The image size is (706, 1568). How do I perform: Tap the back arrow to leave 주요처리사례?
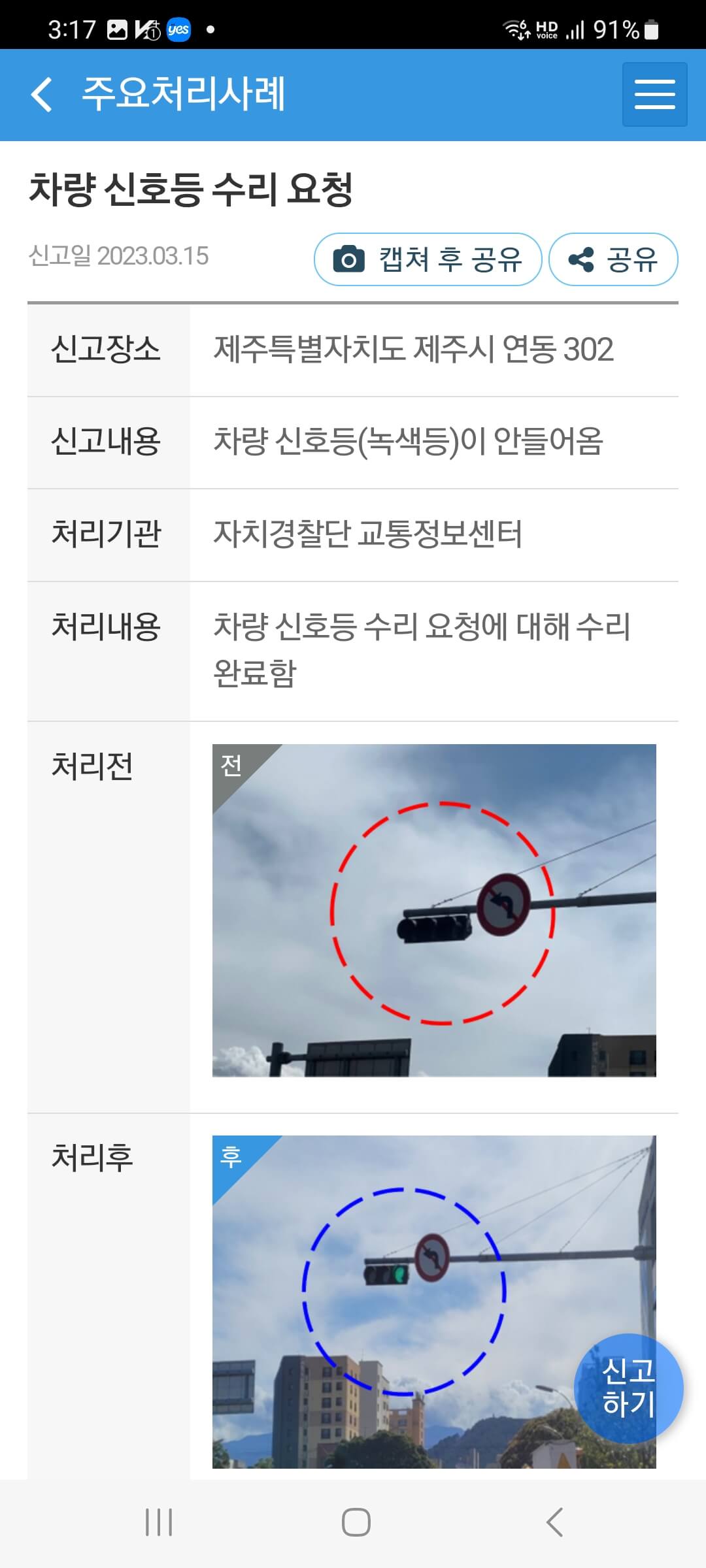(42, 94)
